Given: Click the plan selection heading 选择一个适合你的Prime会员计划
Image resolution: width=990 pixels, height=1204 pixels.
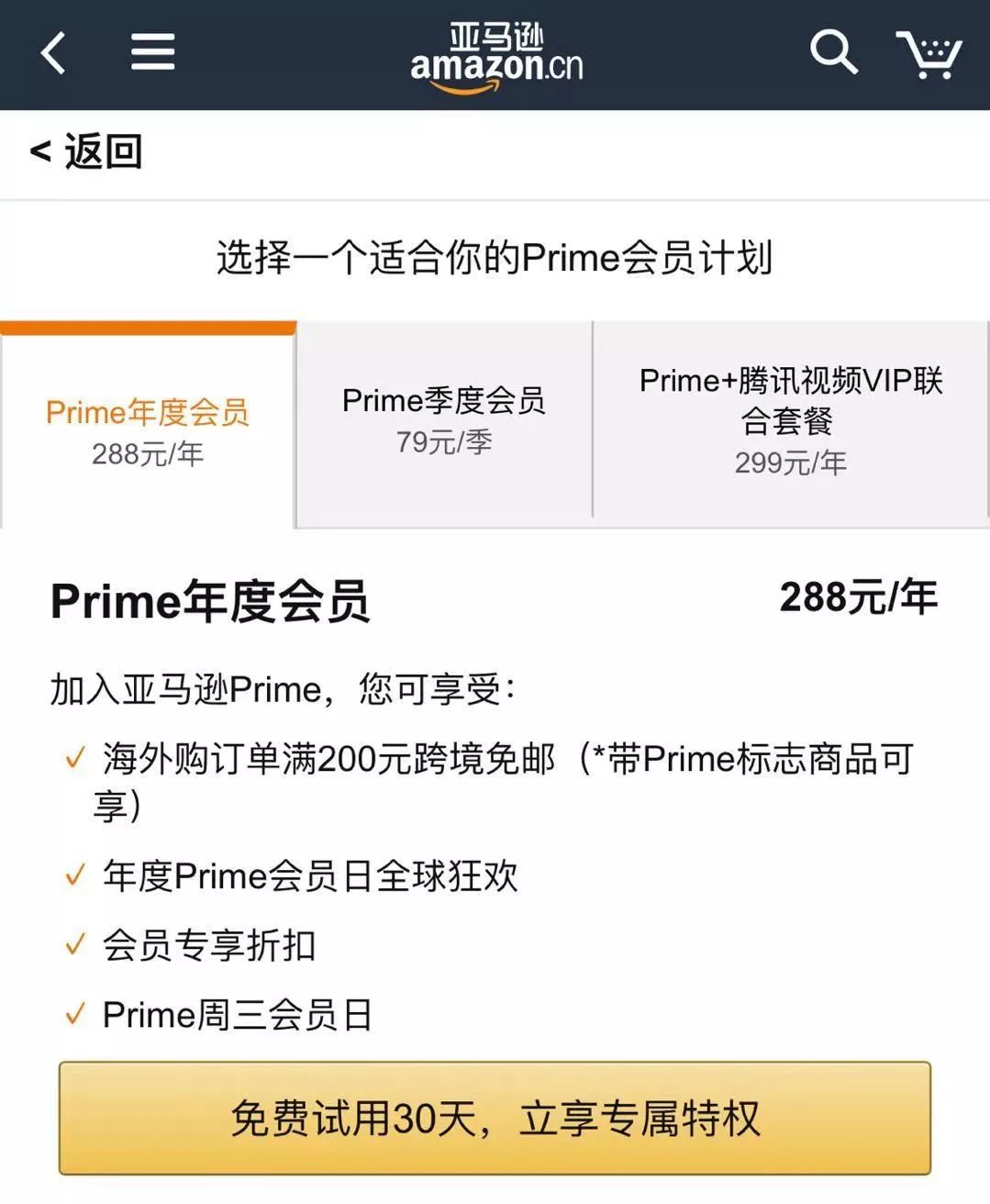Looking at the screenshot, I should 495,258.
